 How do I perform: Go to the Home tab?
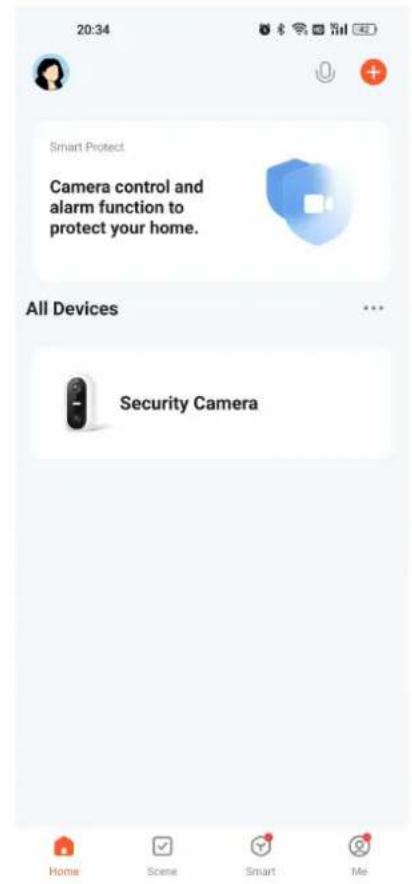point(64,855)
